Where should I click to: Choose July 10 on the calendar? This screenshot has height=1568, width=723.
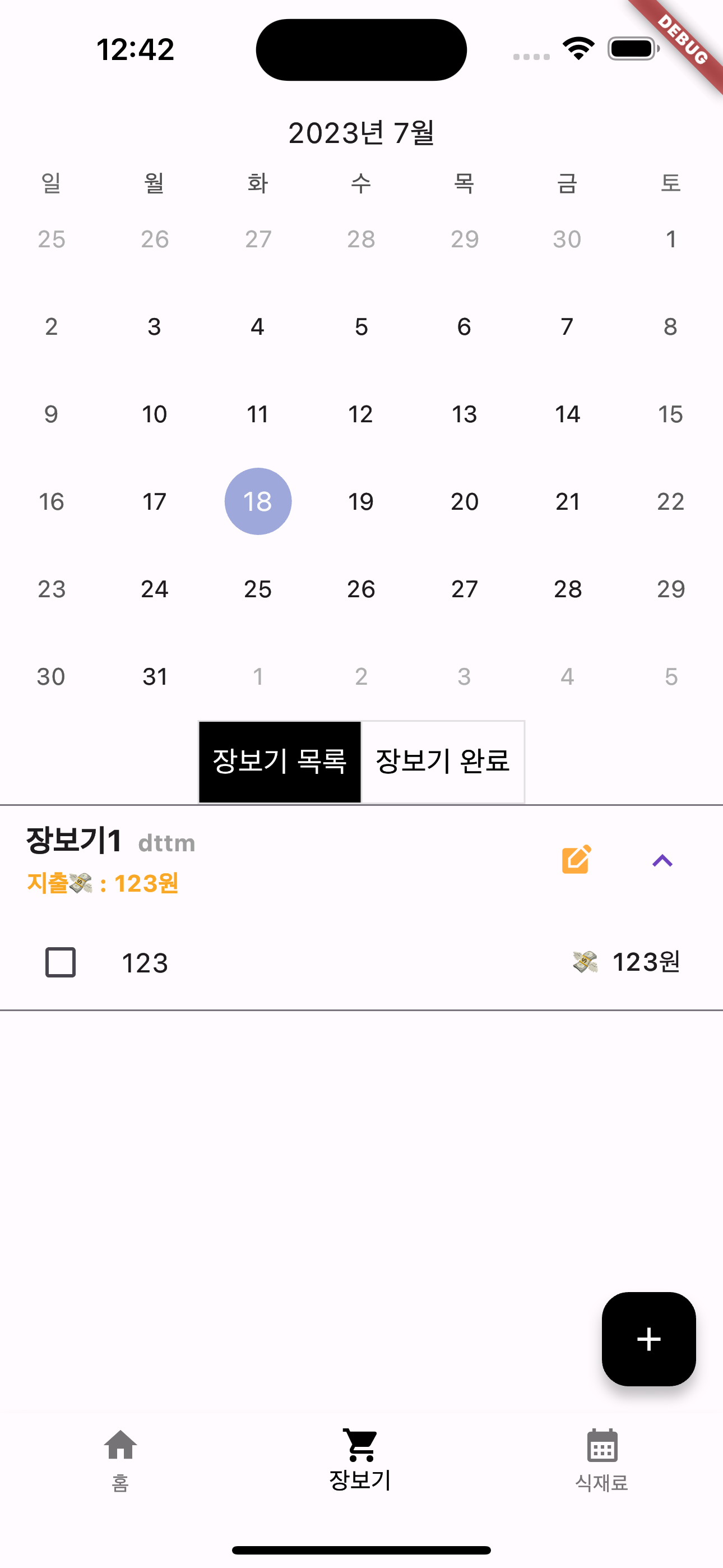[x=155, y=414]
